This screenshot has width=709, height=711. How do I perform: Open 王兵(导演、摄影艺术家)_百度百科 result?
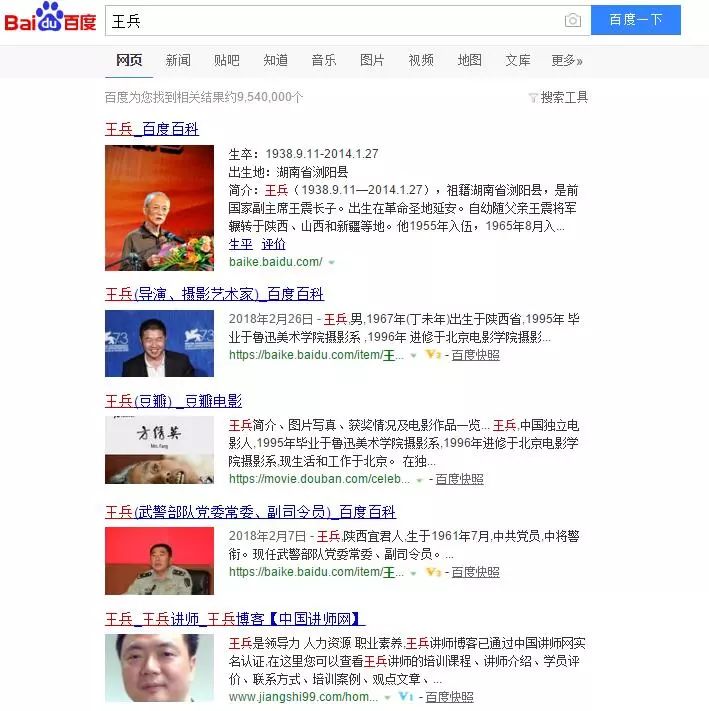tap(214, 294)
